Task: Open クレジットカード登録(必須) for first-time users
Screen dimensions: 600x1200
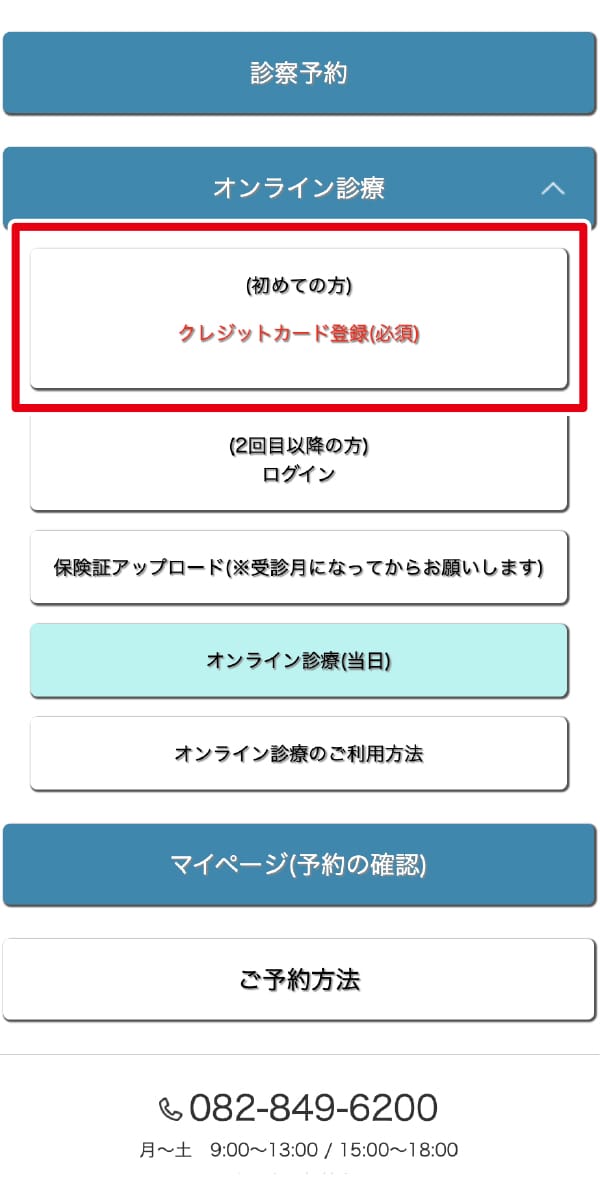Action: (x=299, y=318)
